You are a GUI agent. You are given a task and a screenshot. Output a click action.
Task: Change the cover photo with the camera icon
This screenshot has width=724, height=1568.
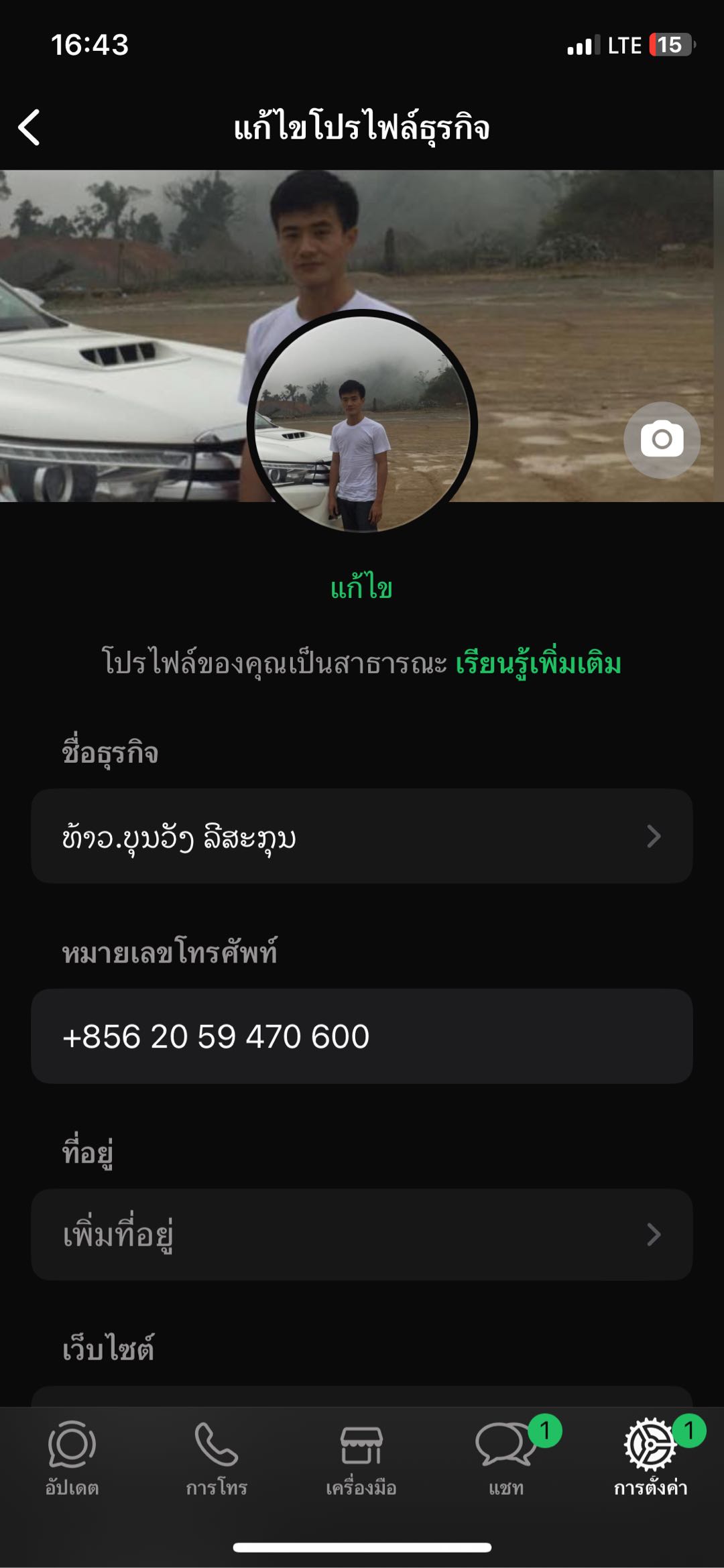coord(662,440)
